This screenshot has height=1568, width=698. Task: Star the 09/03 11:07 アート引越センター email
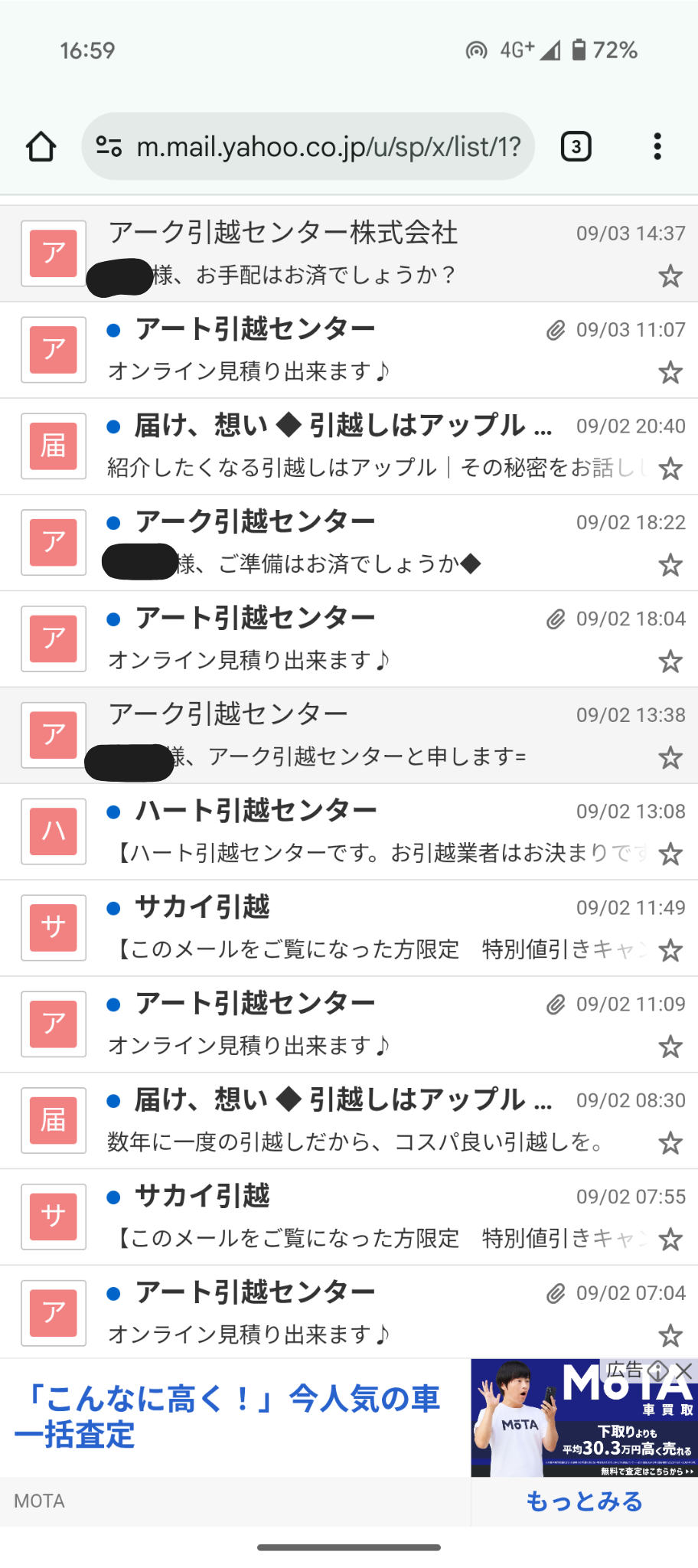[670, 373]
